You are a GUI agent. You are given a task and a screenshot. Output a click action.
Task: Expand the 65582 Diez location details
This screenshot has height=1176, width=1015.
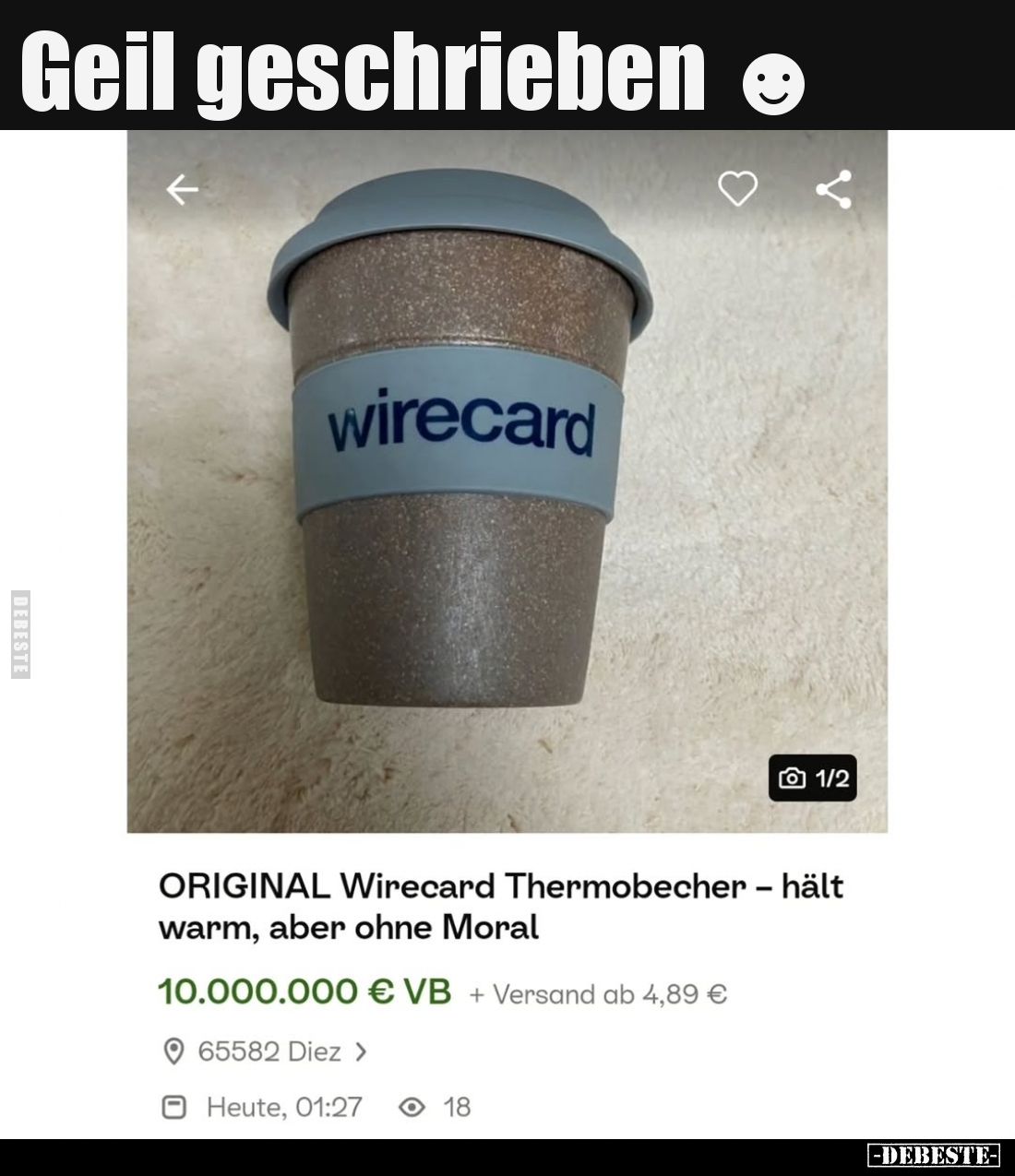point(270,1050)
